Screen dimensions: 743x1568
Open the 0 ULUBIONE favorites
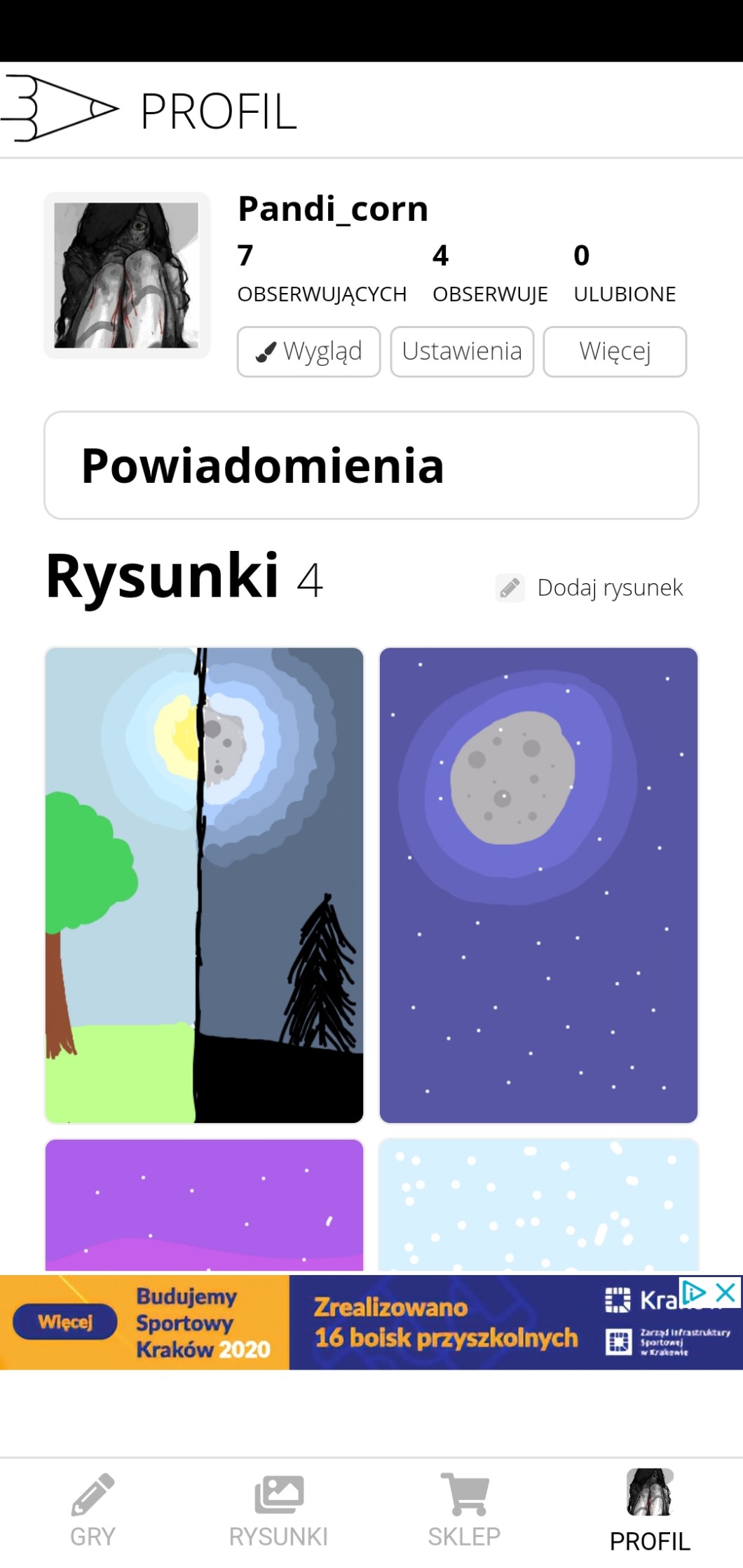(x=624, y=273)
